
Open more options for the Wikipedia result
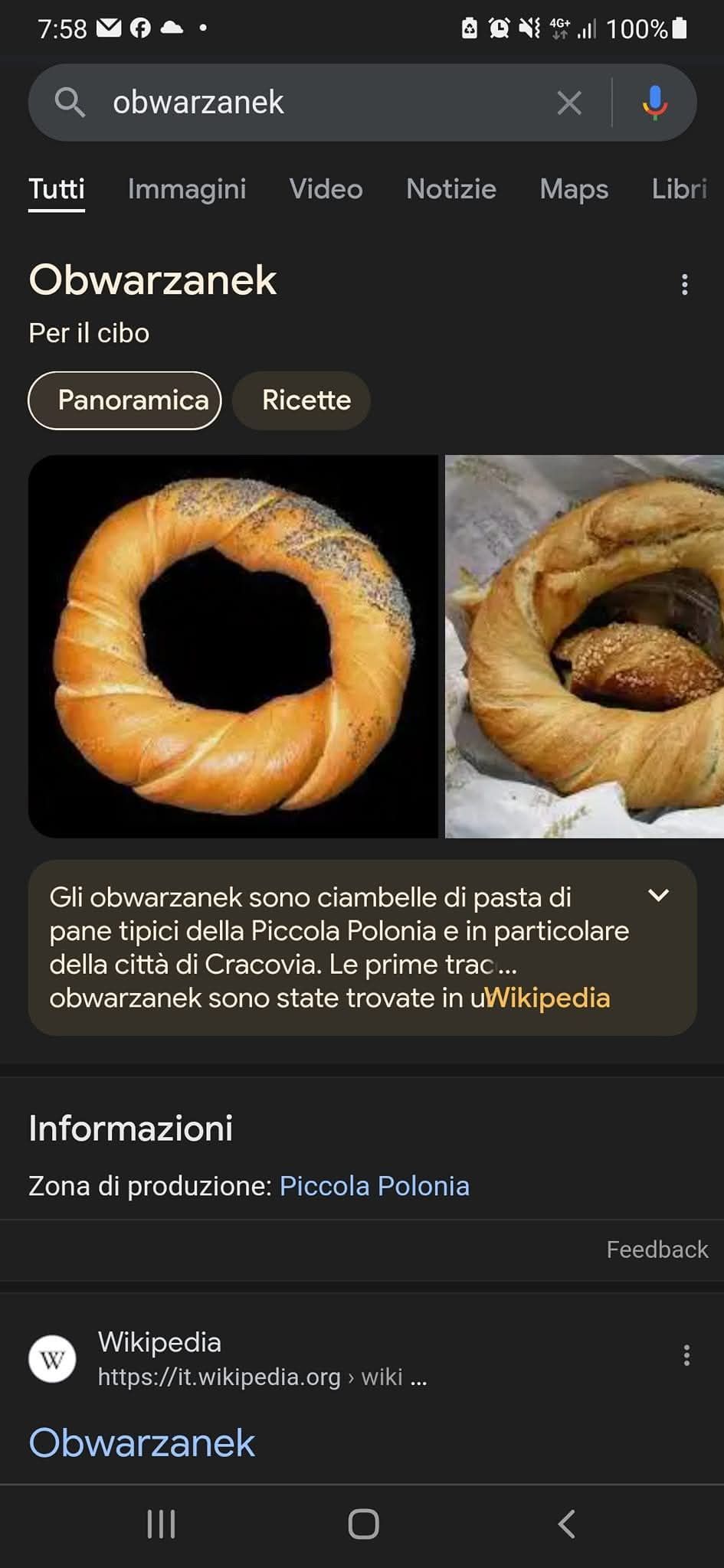[686, 1355]
